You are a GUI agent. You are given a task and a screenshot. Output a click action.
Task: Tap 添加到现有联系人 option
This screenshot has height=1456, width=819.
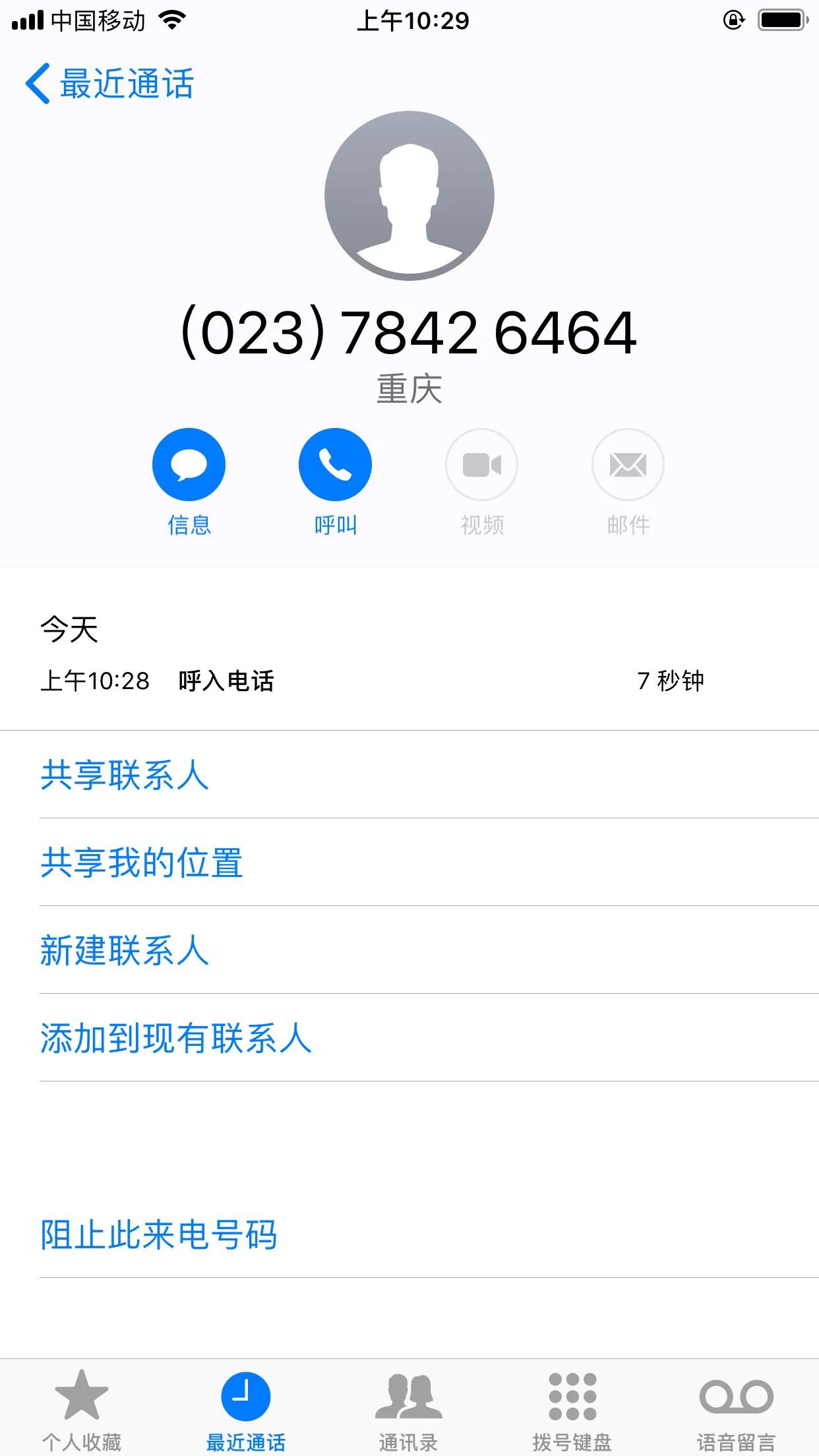[x=176, y=1038]
